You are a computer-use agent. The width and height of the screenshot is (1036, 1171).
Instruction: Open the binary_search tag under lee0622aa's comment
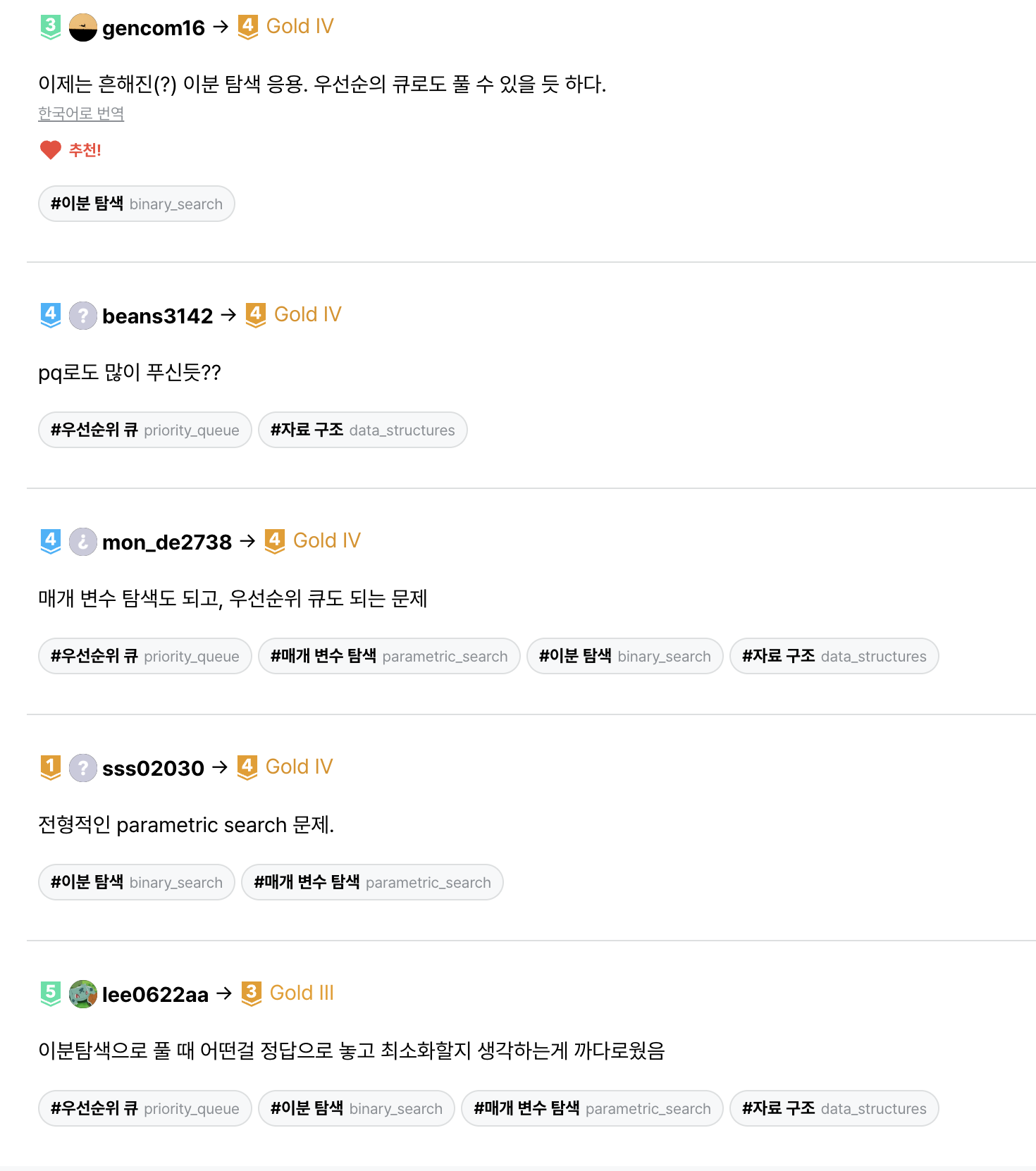(x=356, y=1109)
